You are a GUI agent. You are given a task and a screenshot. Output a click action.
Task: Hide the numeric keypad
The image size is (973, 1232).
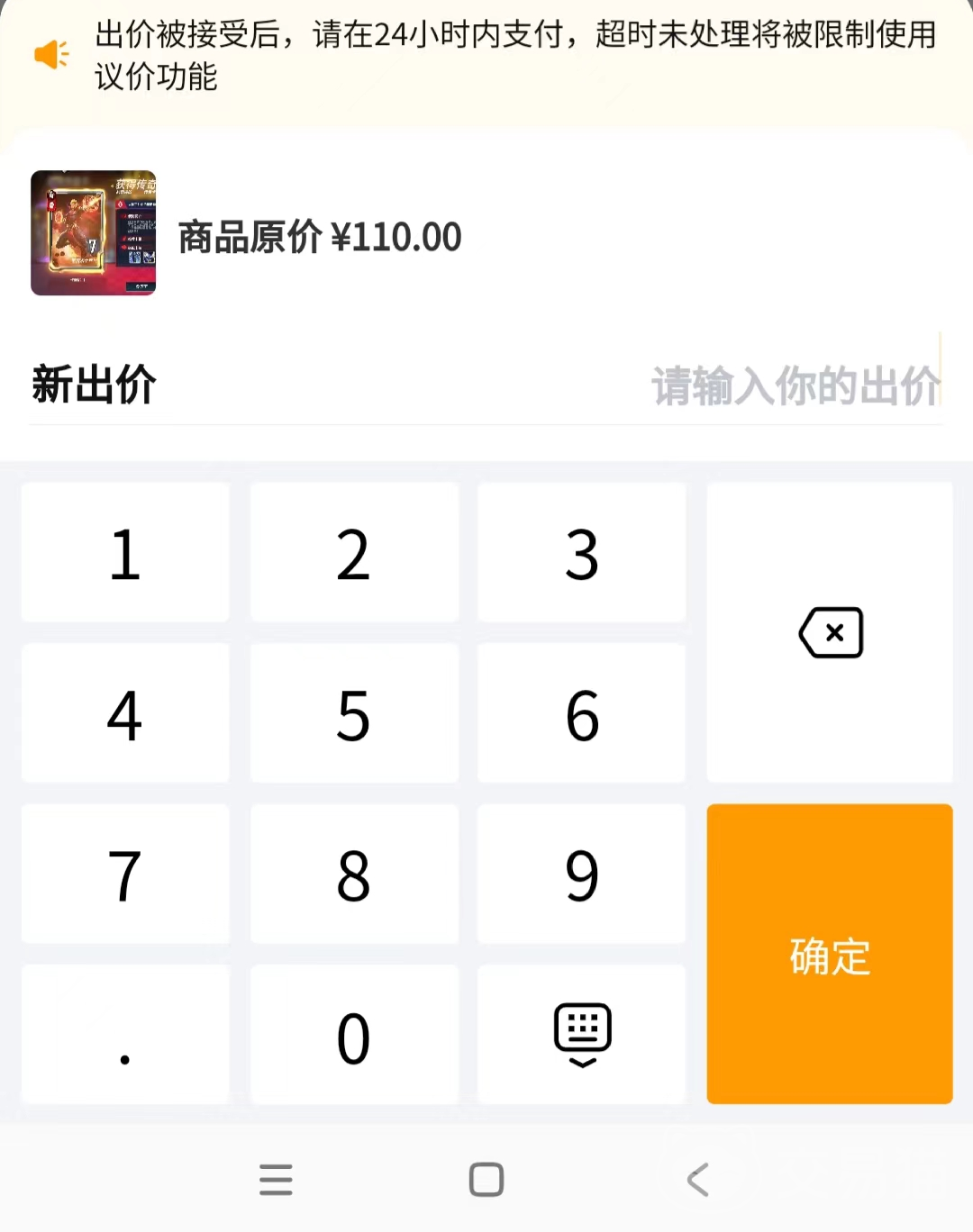coord(582,1036)
